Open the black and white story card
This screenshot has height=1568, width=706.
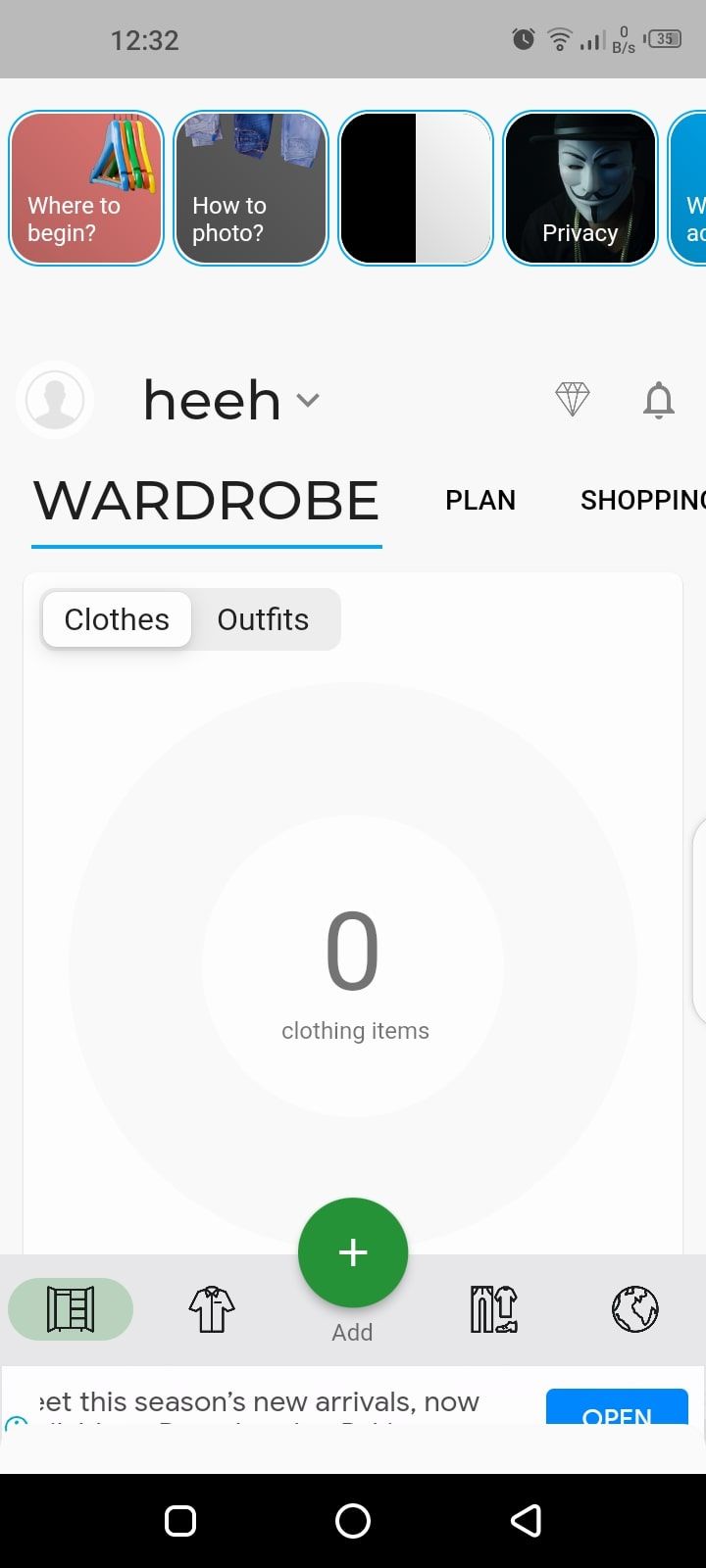click(416, 188)
